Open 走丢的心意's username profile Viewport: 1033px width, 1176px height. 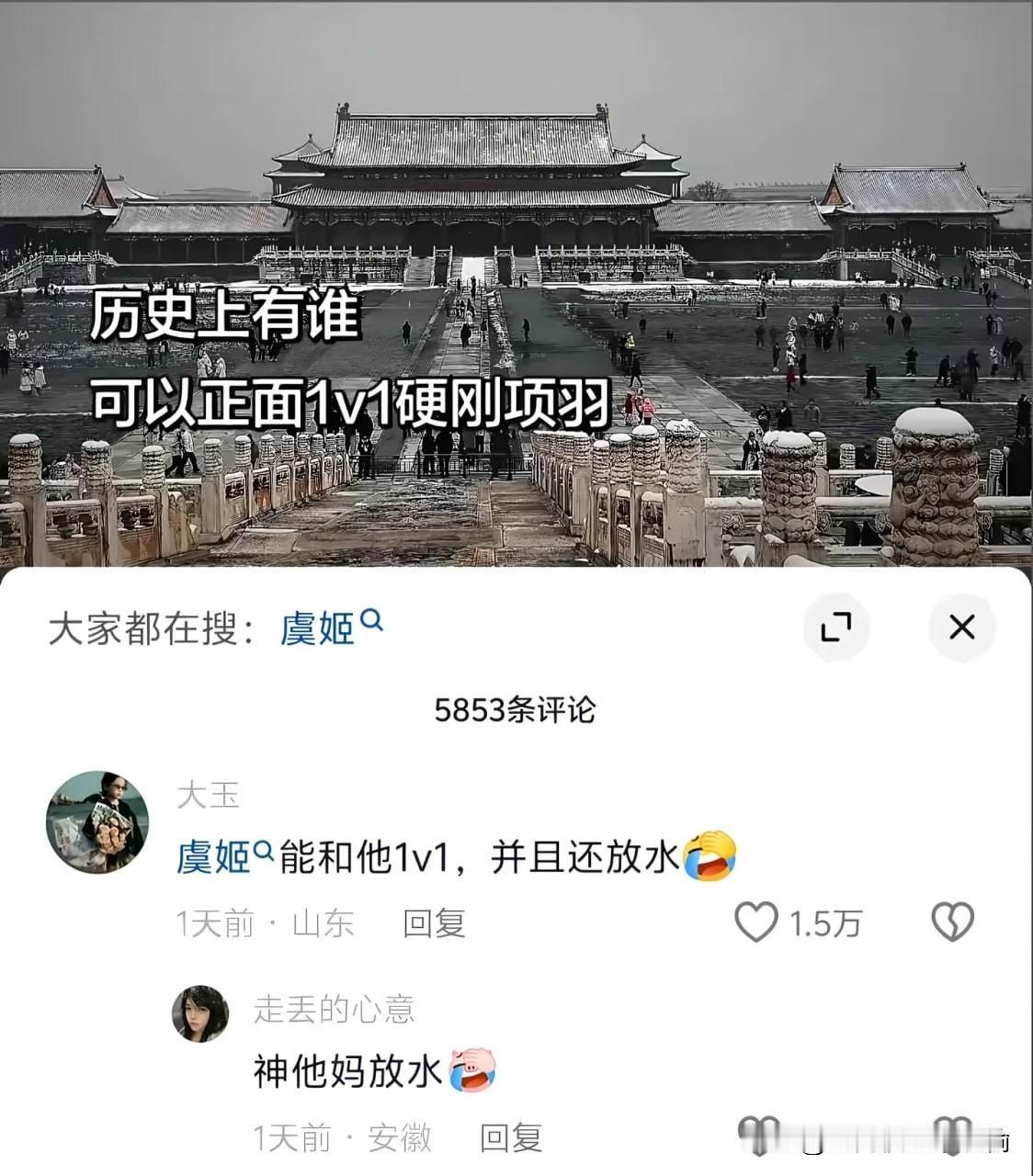334,1009
